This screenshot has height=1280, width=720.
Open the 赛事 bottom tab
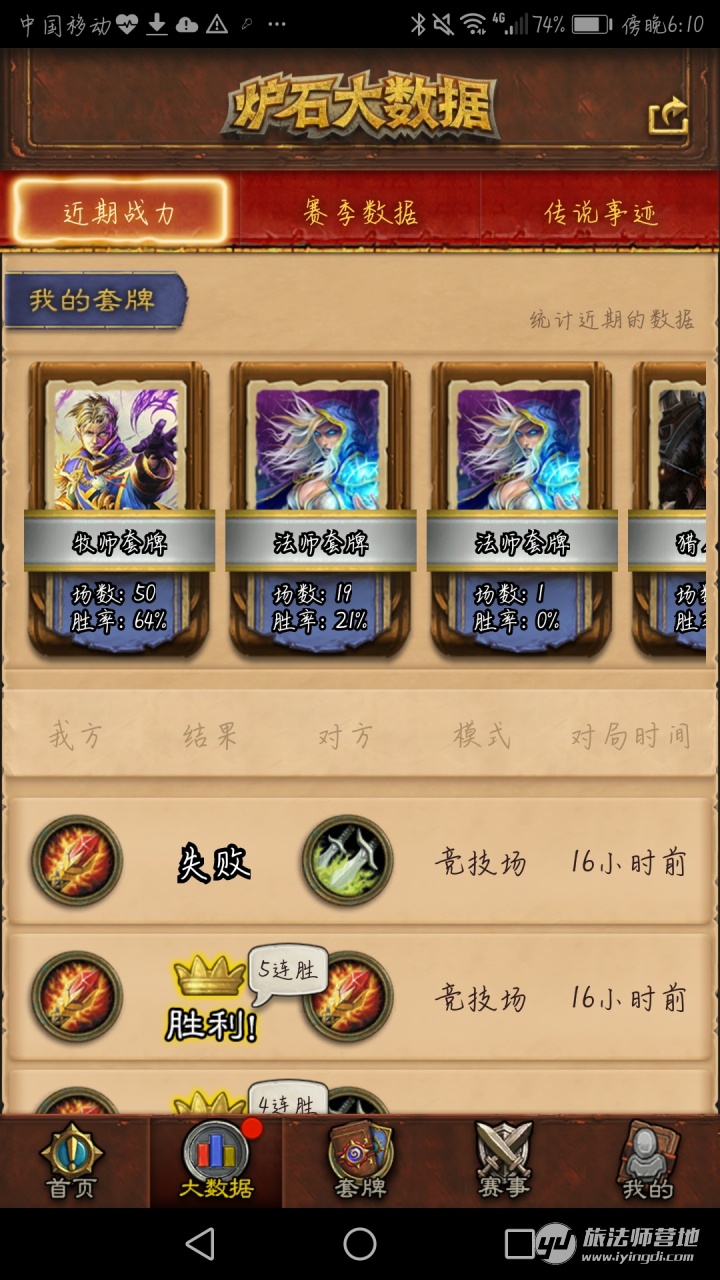tap(504, 1162)
